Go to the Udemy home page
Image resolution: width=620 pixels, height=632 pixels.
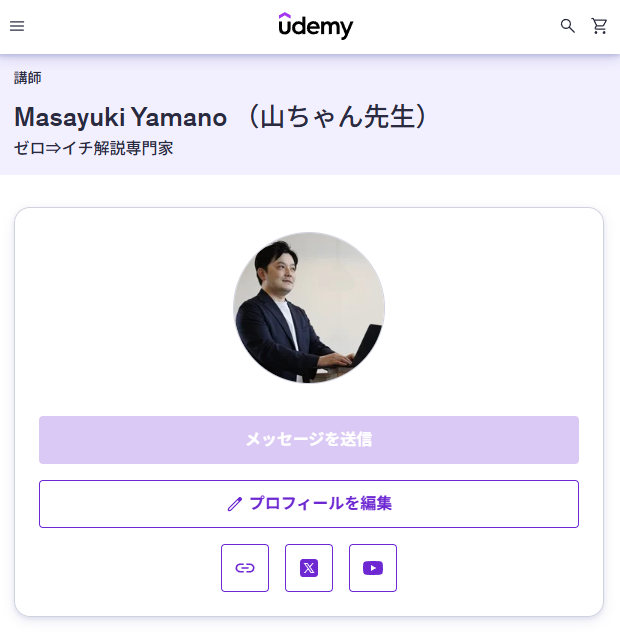tap(315, 26)
